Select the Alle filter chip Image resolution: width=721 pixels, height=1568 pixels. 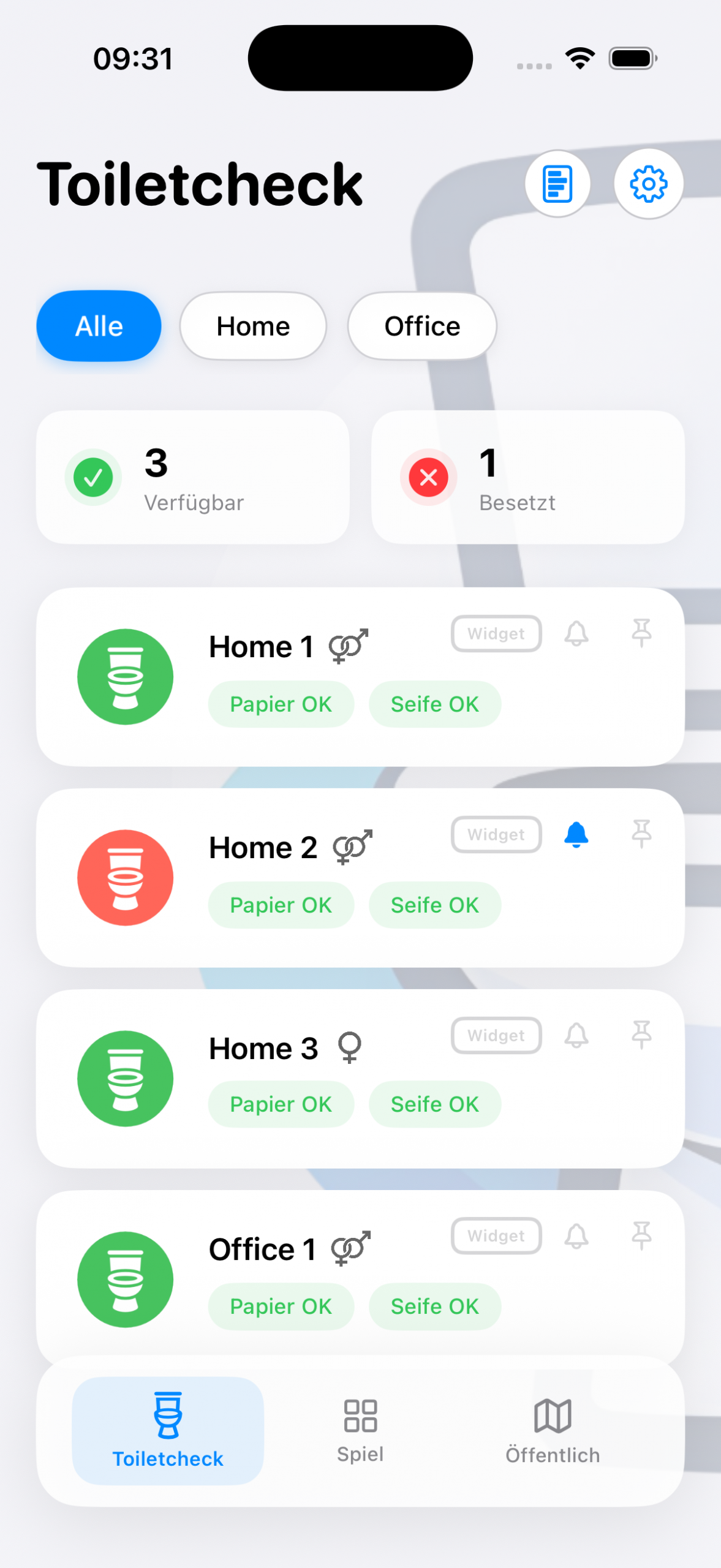[99, 326]
